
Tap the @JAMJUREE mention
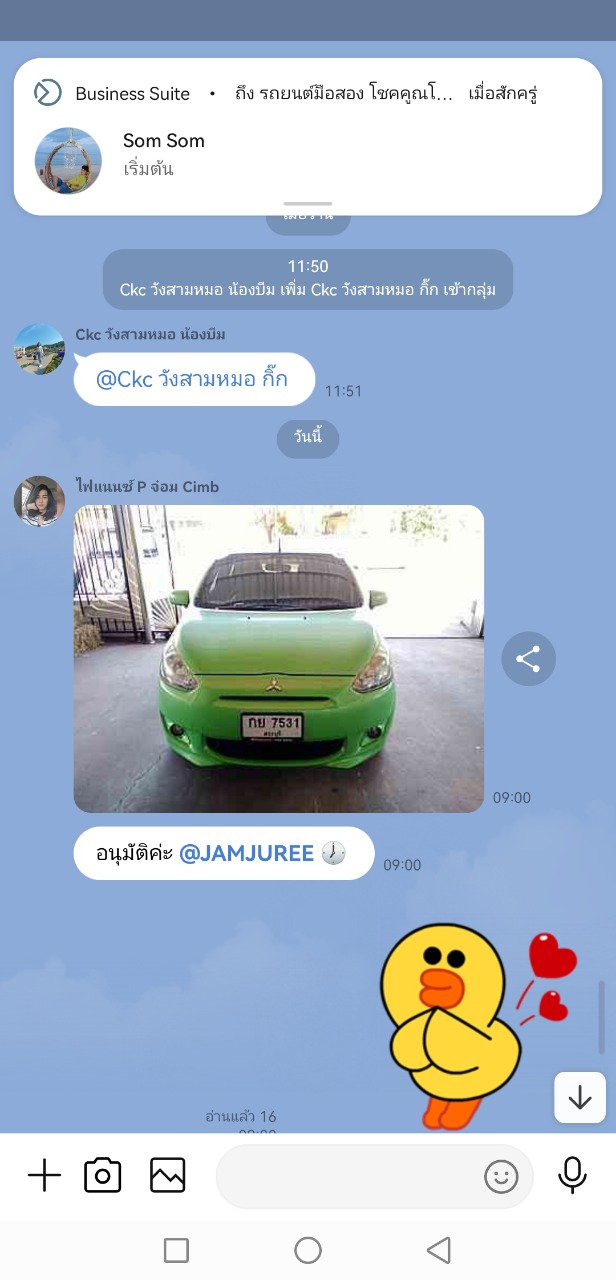click(x=247, y=853)
